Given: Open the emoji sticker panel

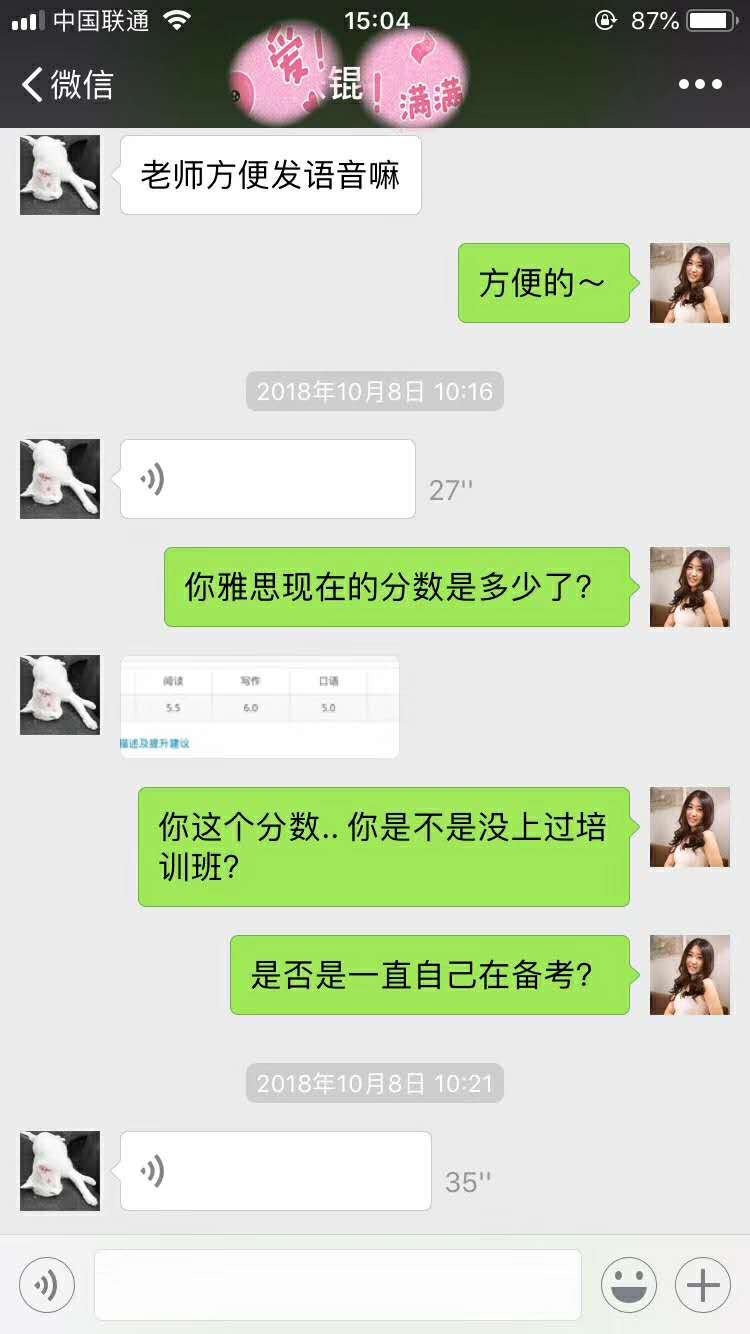Looking at the screenshot, I should tap(628, 1284).
